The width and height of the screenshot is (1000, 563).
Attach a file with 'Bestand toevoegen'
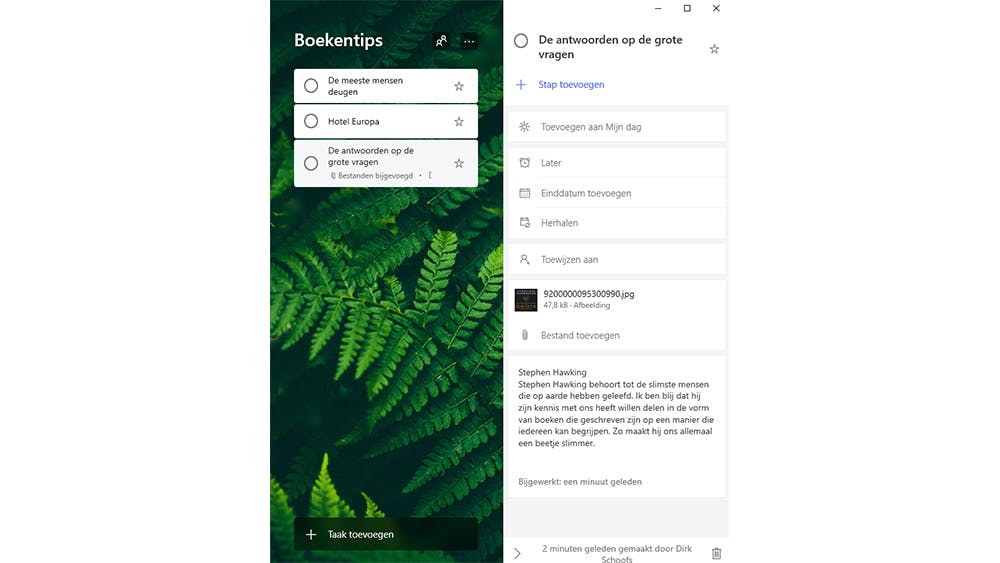coord(580,335)
